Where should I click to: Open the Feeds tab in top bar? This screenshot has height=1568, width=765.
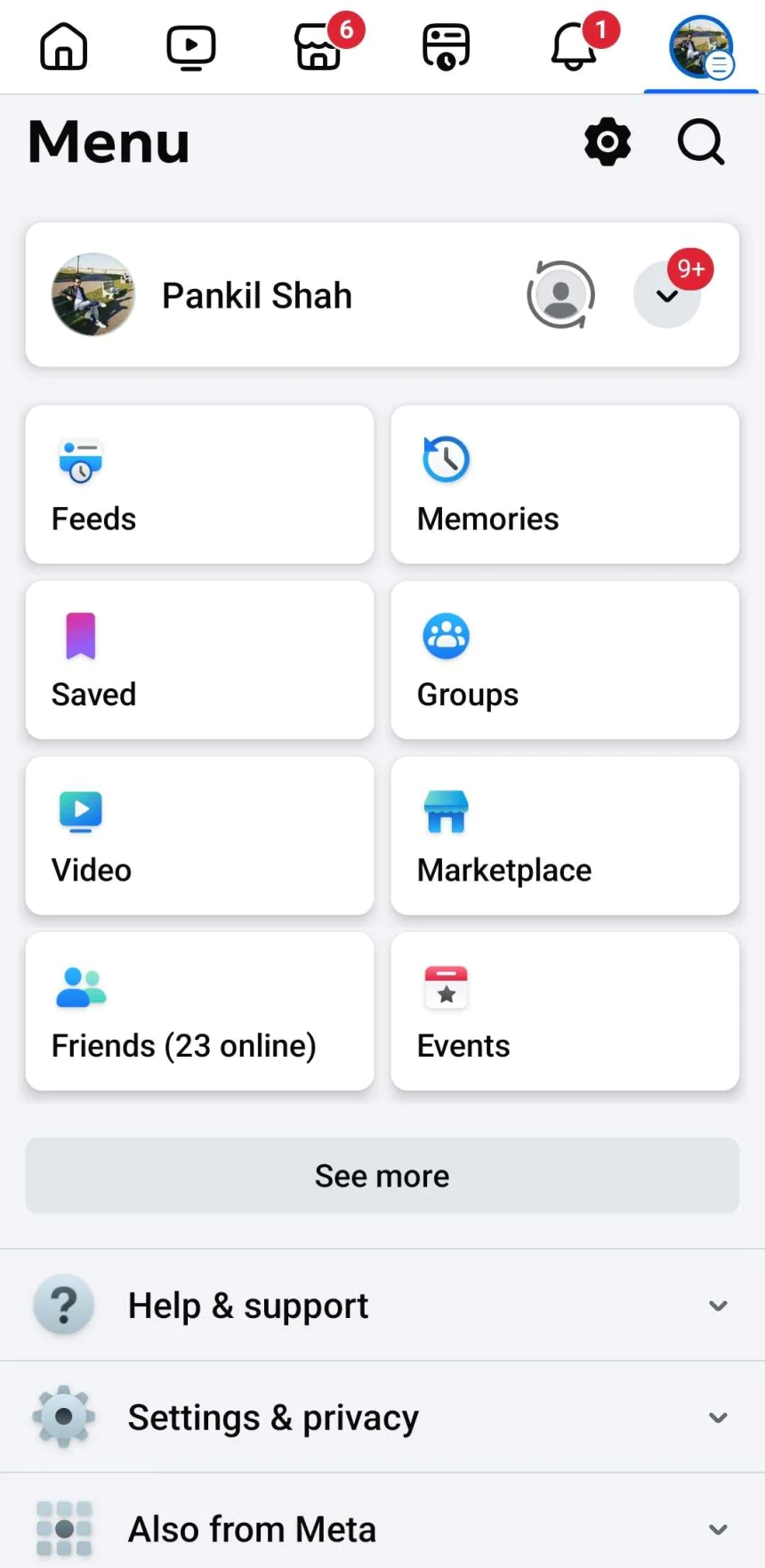point(446,46)
